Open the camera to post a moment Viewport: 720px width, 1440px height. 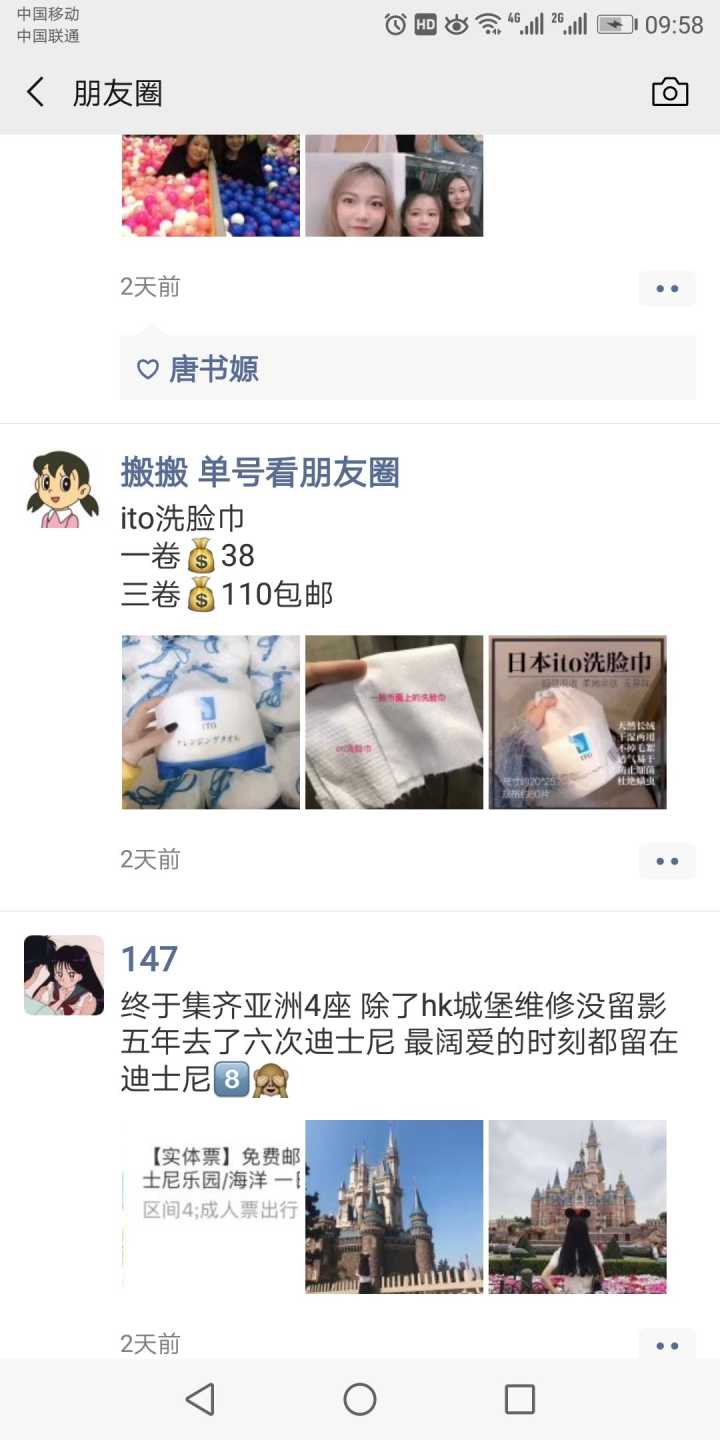pos(669,92)
